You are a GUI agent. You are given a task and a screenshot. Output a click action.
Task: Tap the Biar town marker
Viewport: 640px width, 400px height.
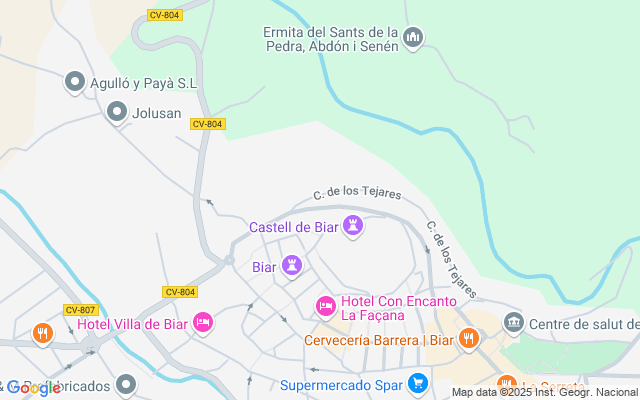pyautogui.click(x=291, y=266)
